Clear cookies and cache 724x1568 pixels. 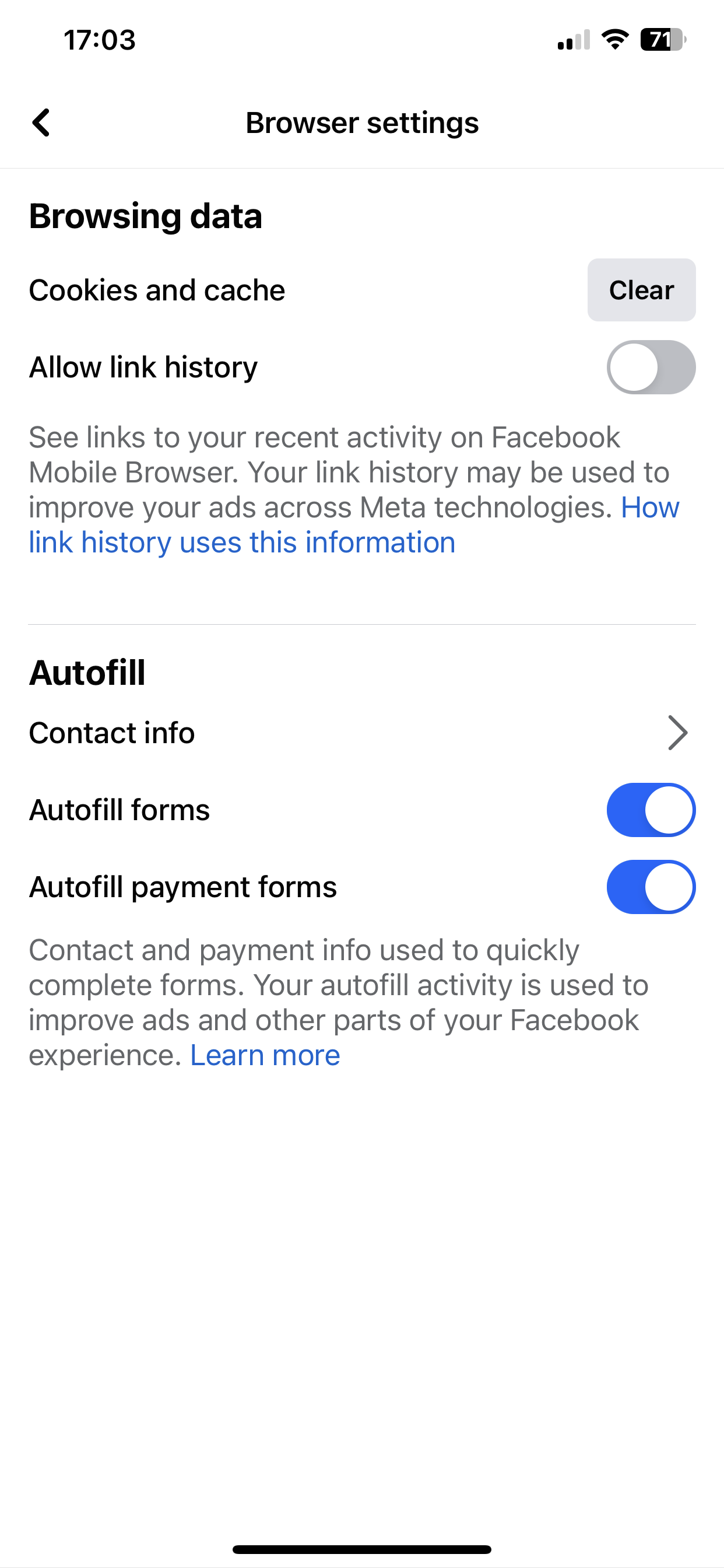641,290
